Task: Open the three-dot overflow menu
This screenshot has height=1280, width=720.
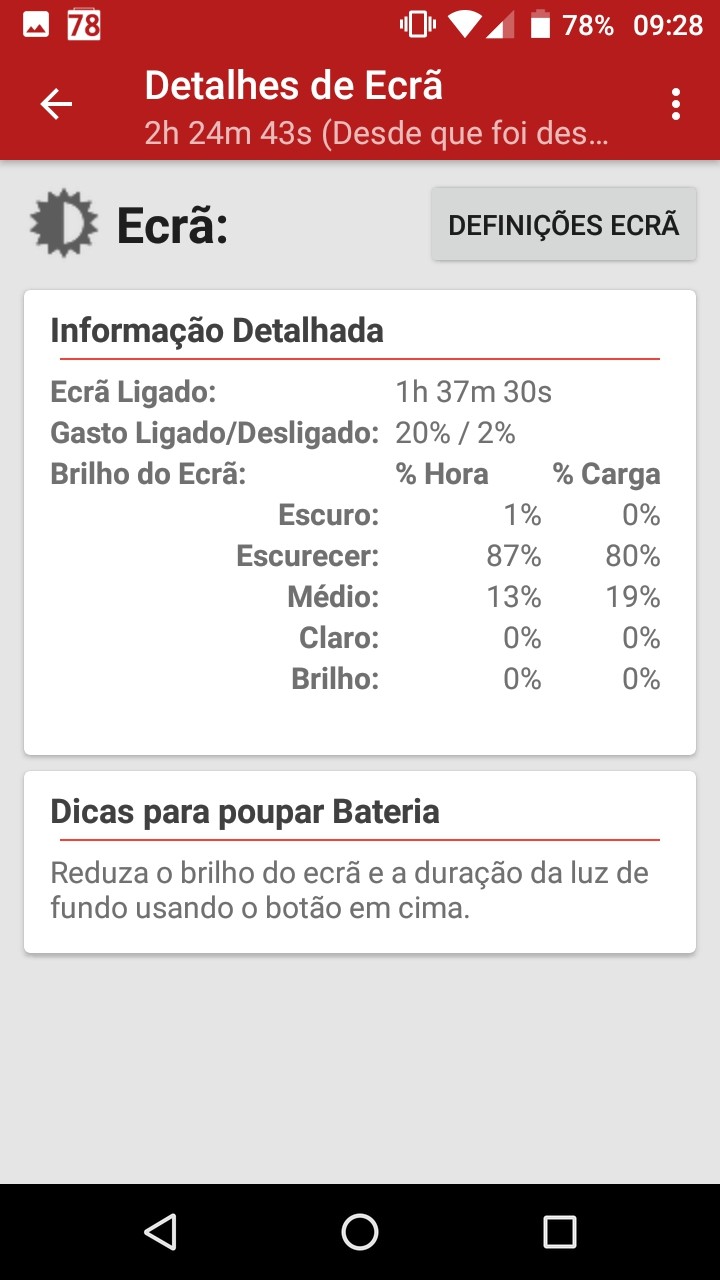Action: click(676, 104)
